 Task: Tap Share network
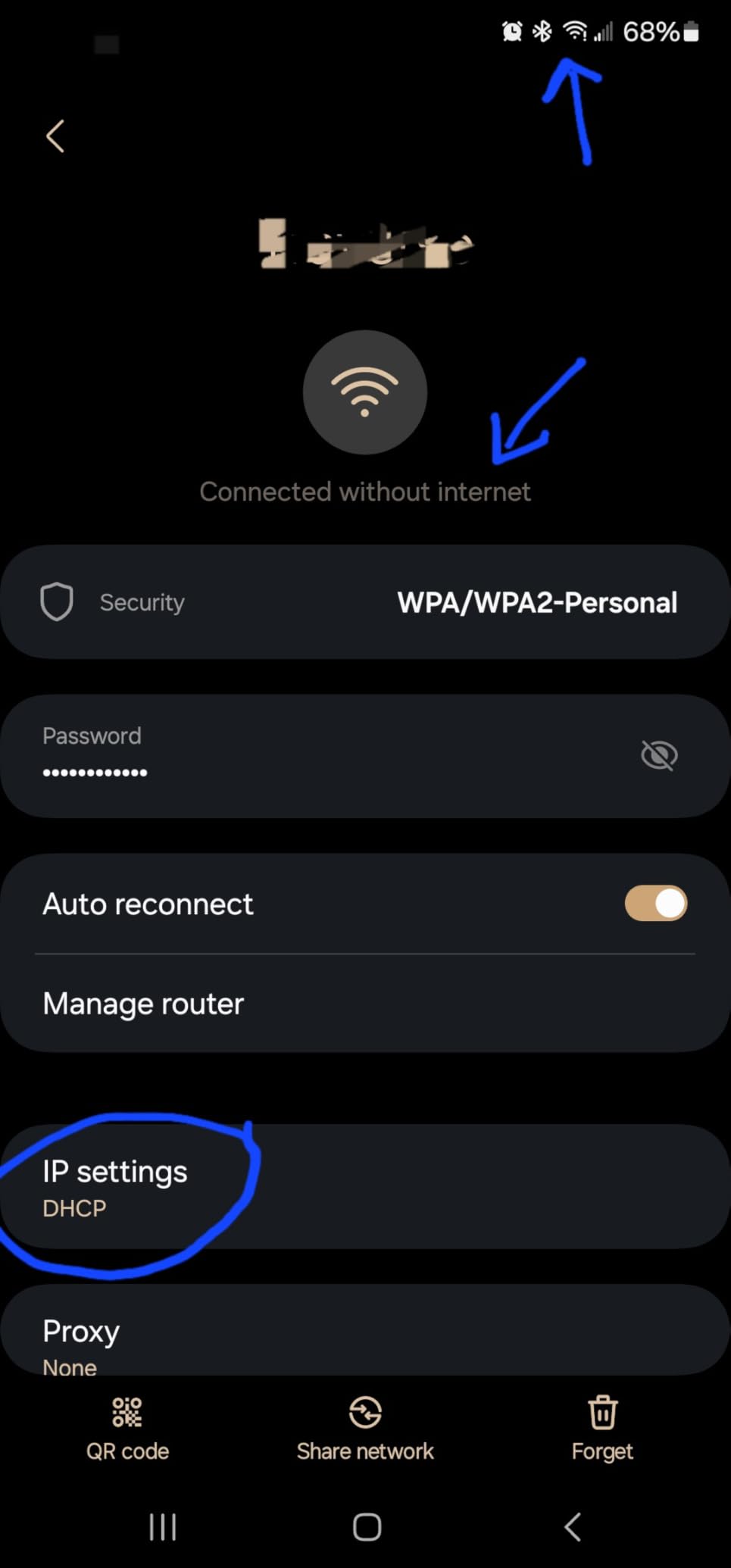(x=365, y=1429)
